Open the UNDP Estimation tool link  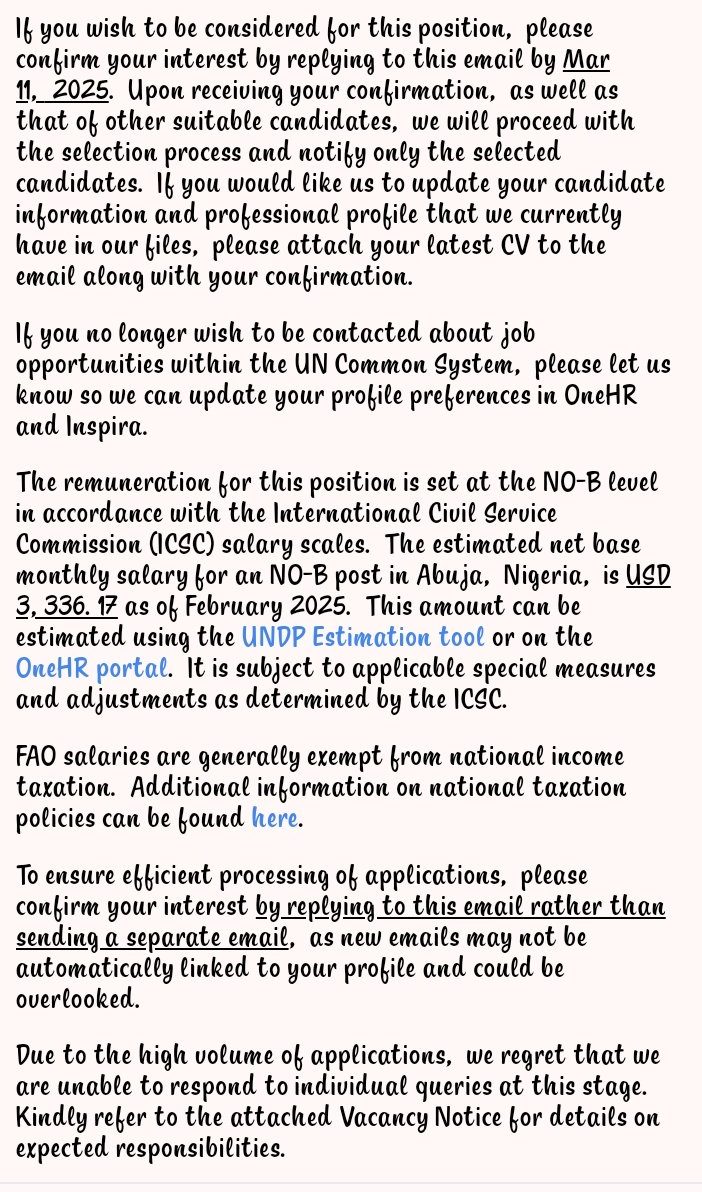pyautogui.click(x=363, y=637)
